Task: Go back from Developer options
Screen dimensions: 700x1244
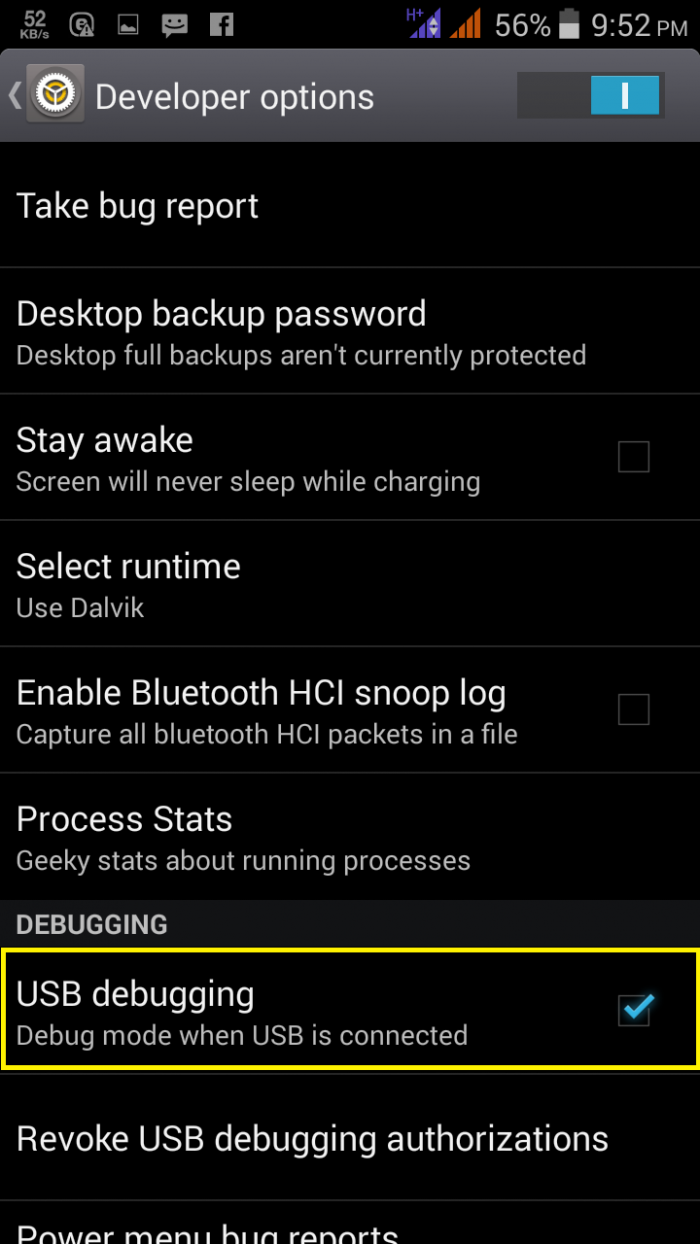Action: click(x=45, y=96)
